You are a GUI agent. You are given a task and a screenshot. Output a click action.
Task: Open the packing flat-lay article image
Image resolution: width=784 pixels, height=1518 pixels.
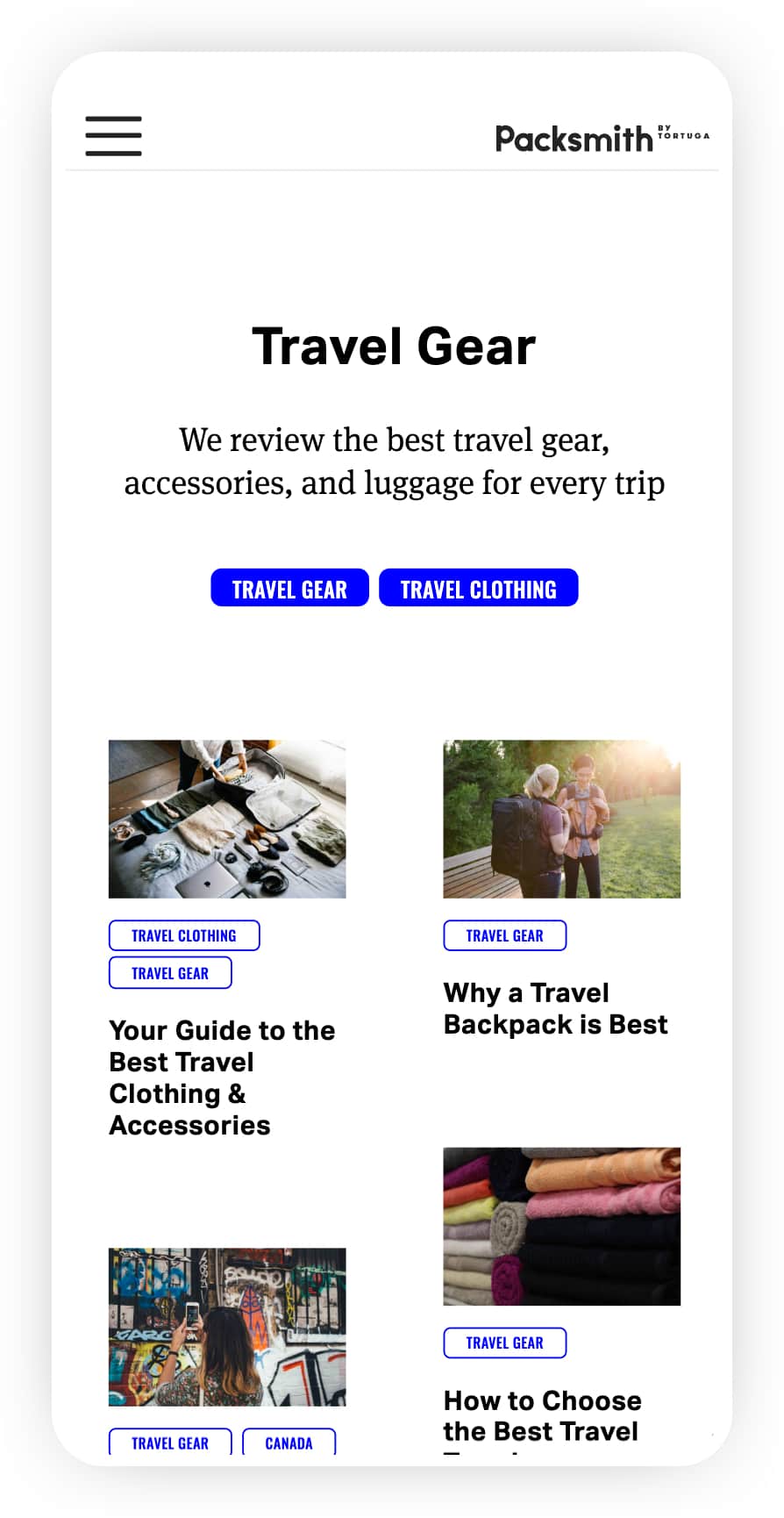[227, 819]
